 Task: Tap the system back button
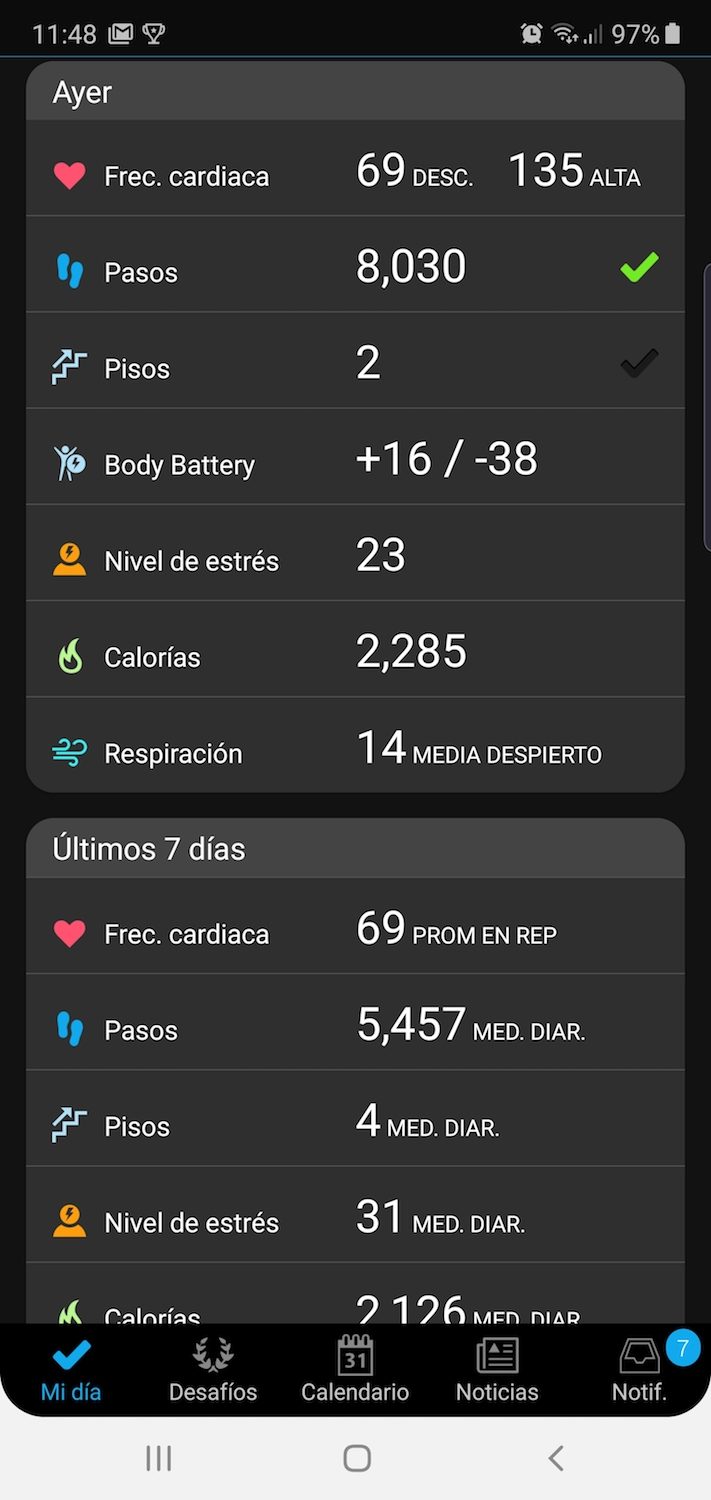(556, 1458)
